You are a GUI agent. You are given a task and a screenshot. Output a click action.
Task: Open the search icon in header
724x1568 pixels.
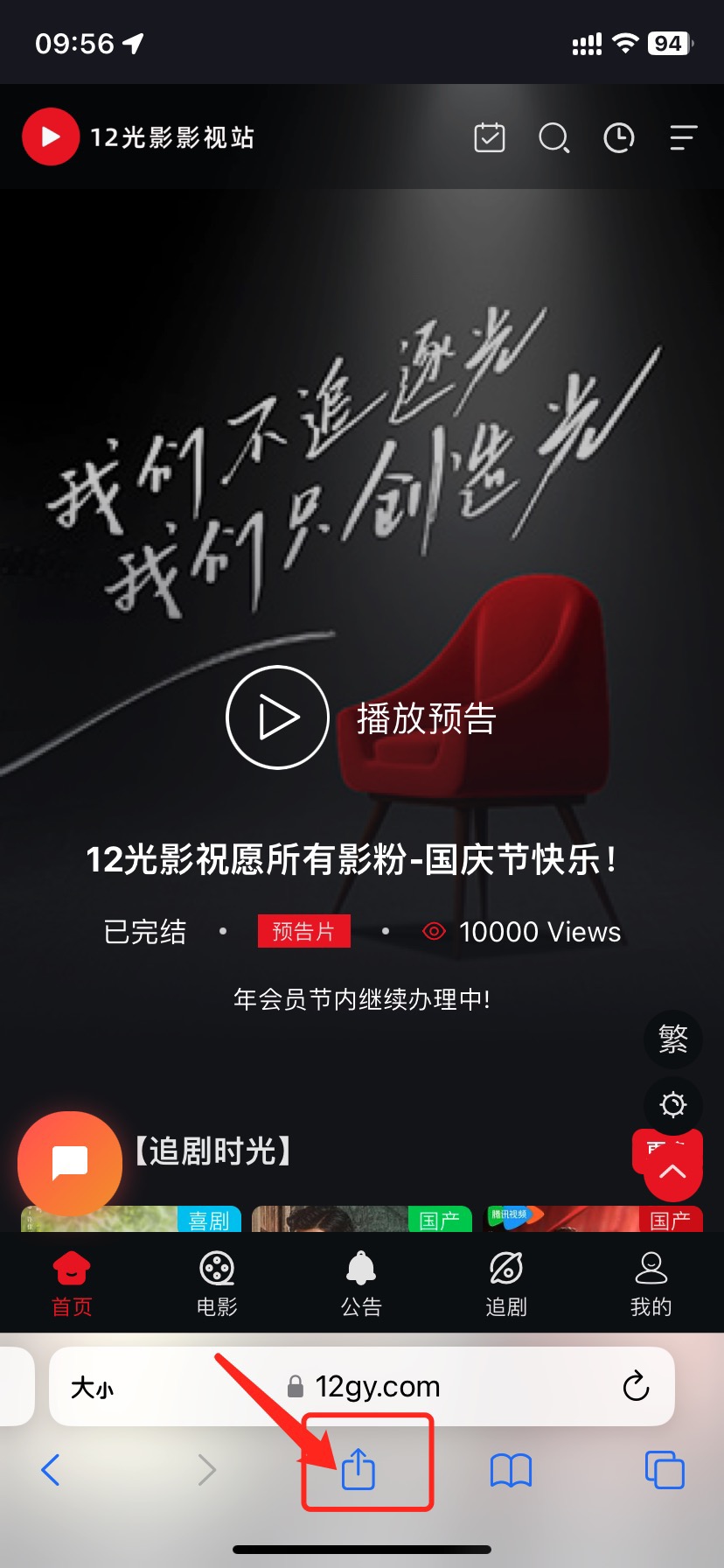553,137
